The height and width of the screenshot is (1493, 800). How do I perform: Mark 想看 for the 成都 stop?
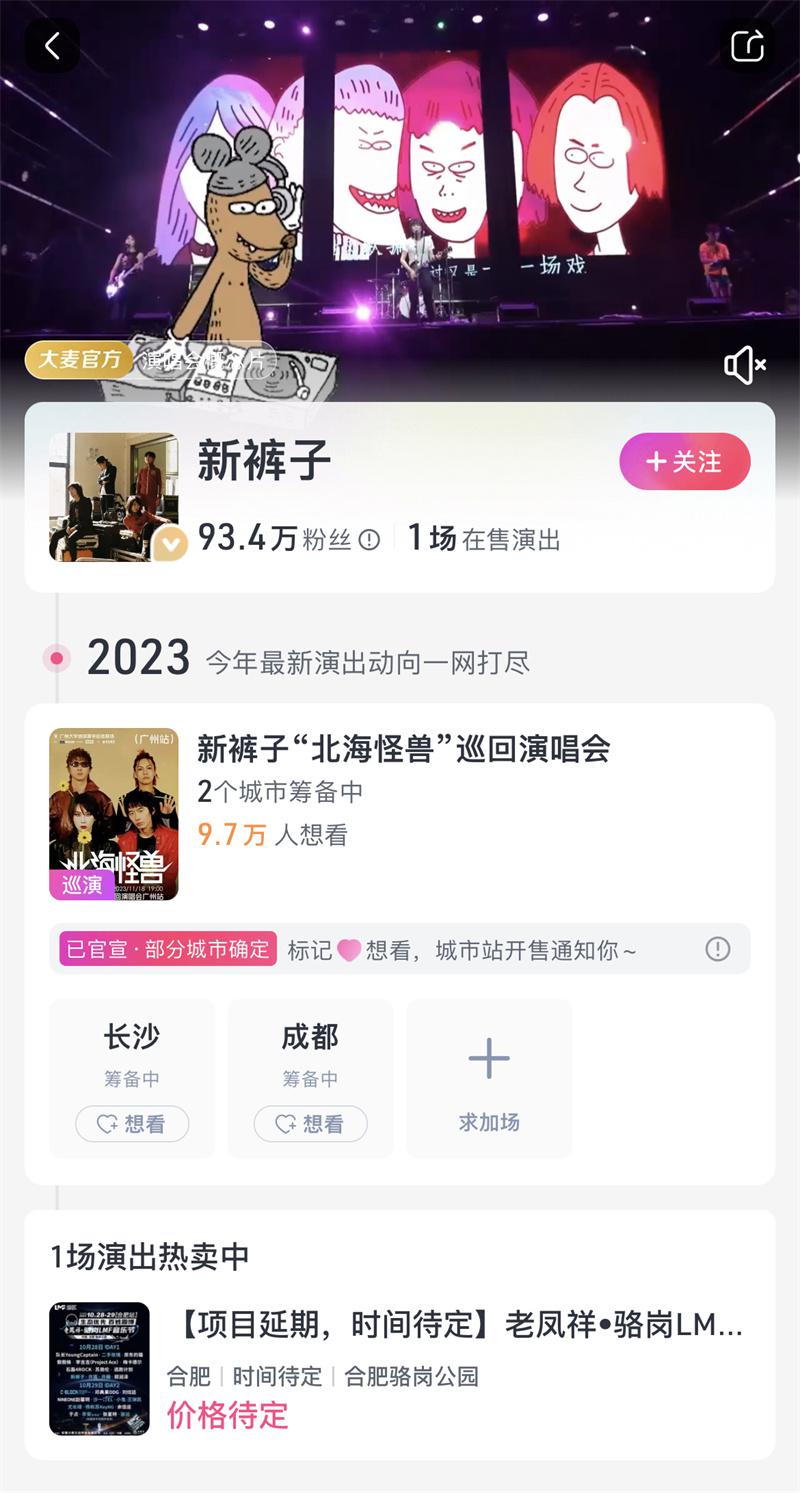point(310,1124)
